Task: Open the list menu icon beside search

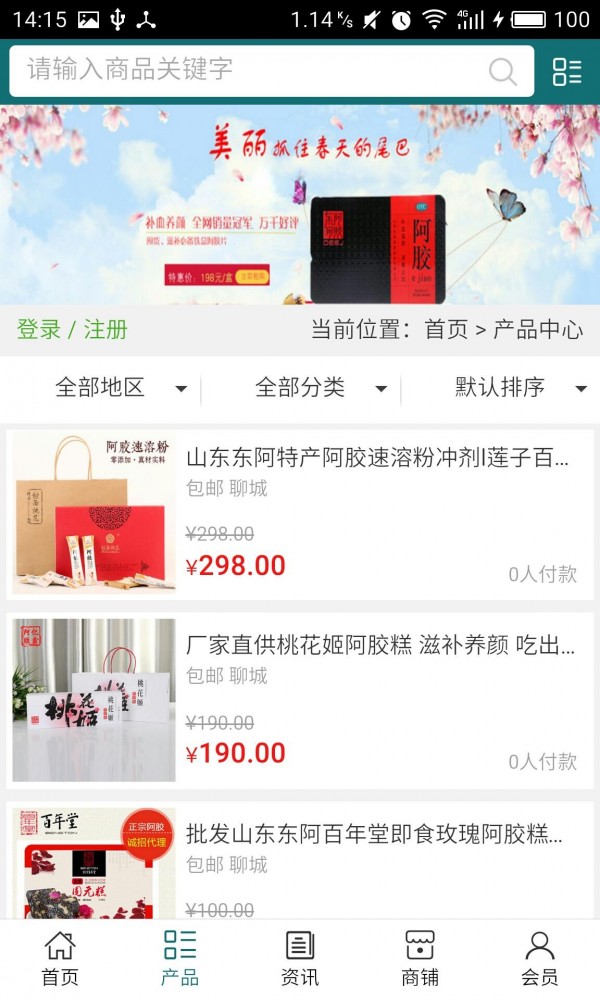Action: tap(567, 71)
